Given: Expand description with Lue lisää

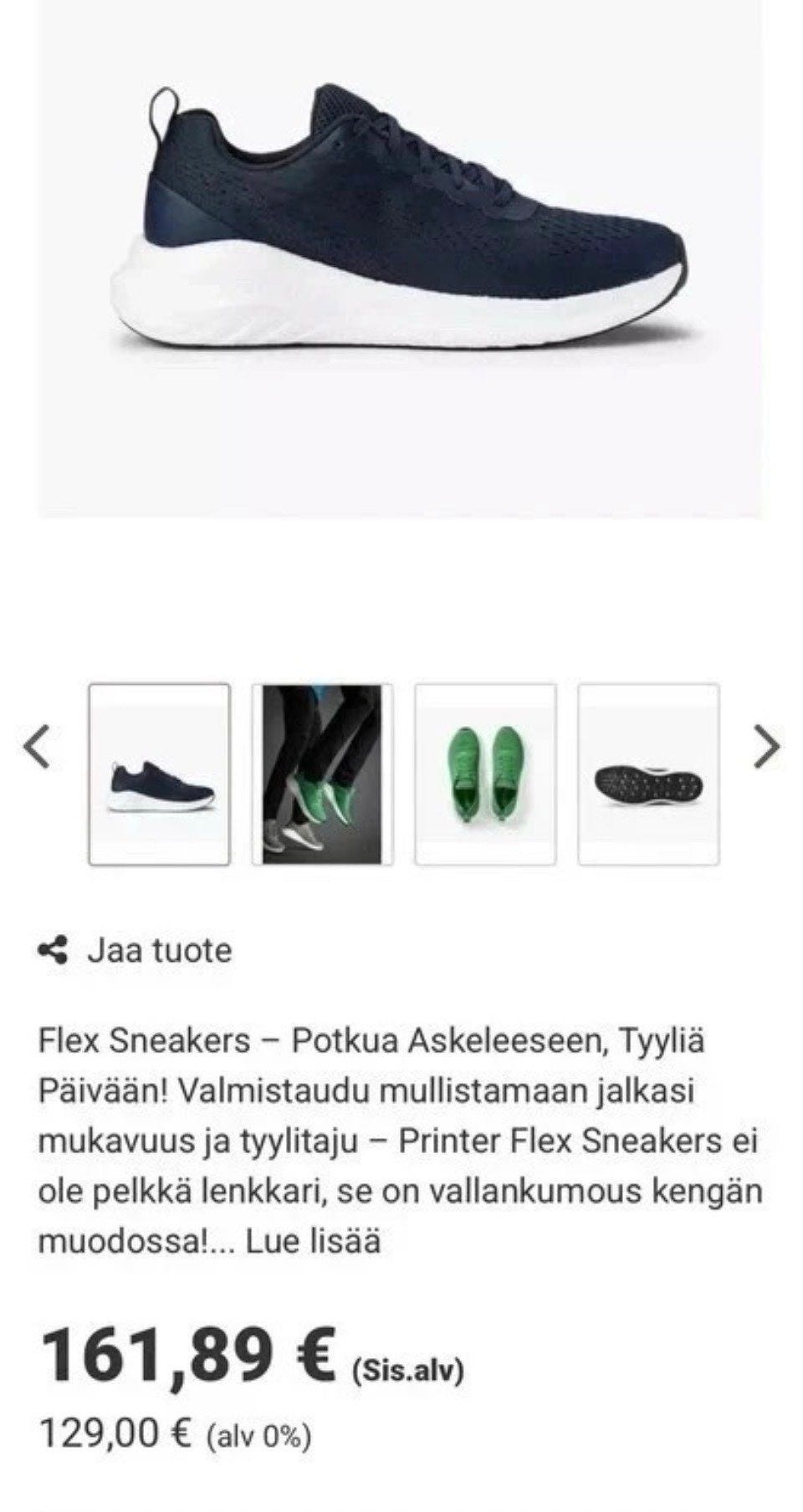Looking at the screenshot, I should (x=313, y=1241).
